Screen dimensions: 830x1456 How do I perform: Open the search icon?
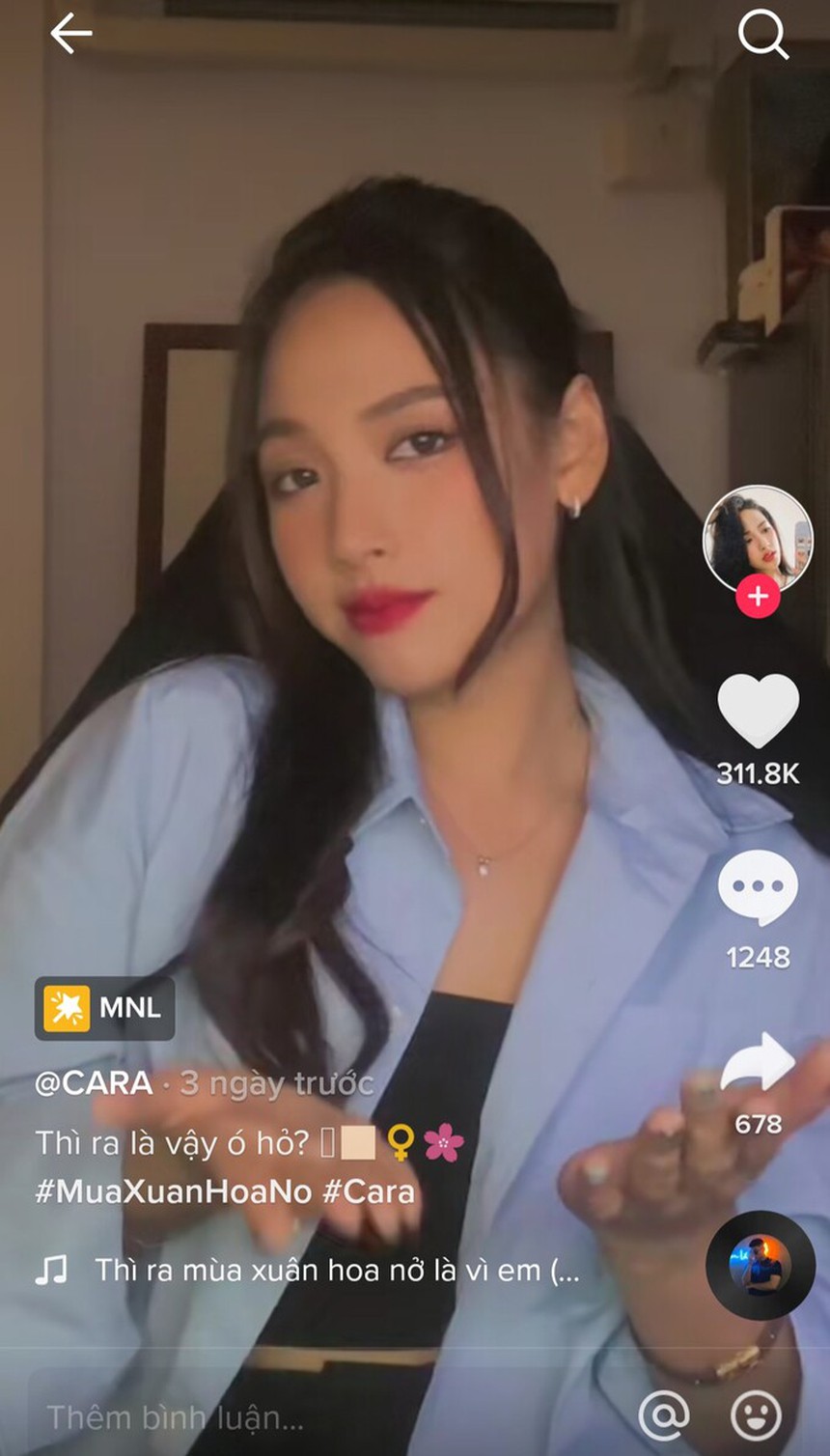763,37
